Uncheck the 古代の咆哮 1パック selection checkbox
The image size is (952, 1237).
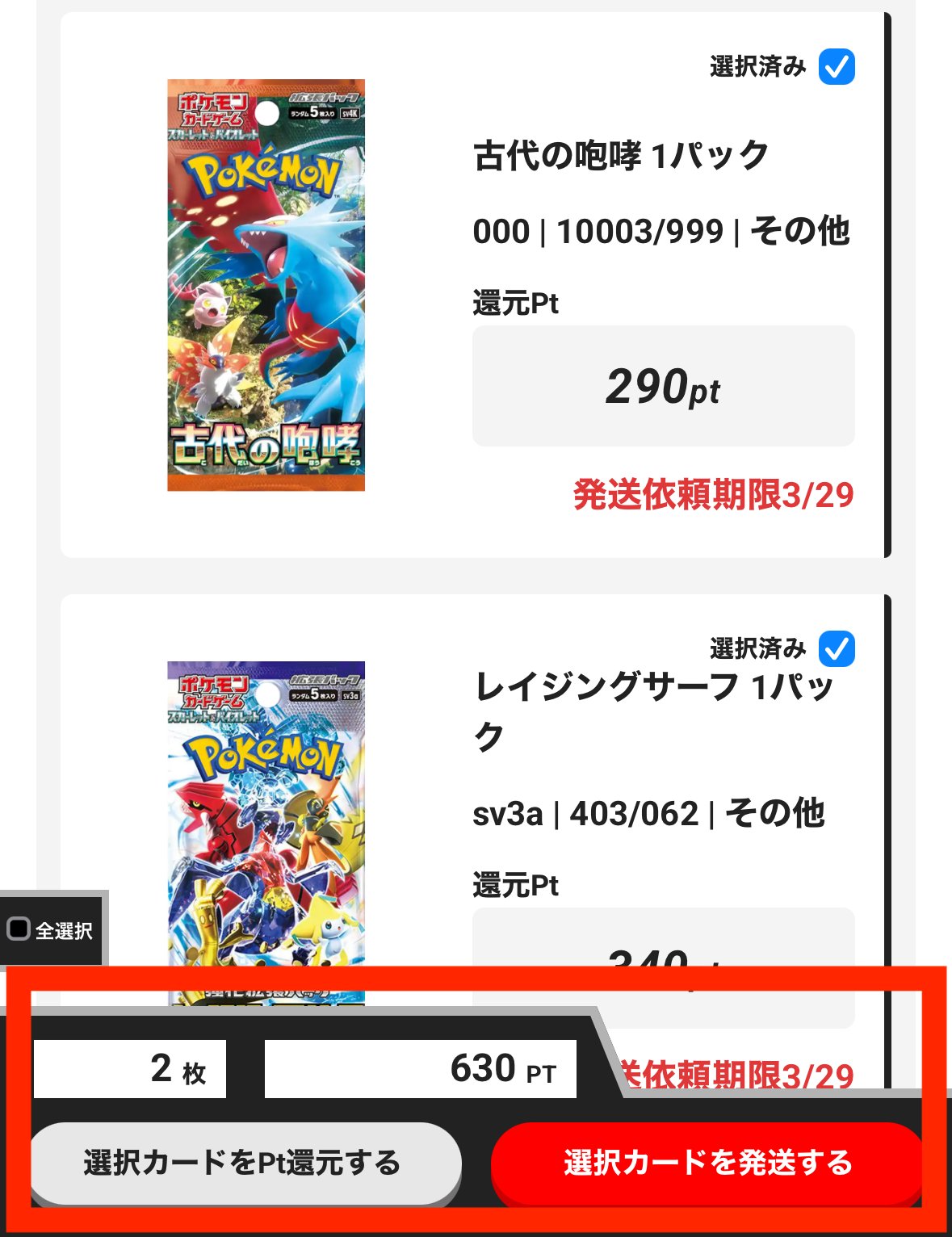coord(837,67)
